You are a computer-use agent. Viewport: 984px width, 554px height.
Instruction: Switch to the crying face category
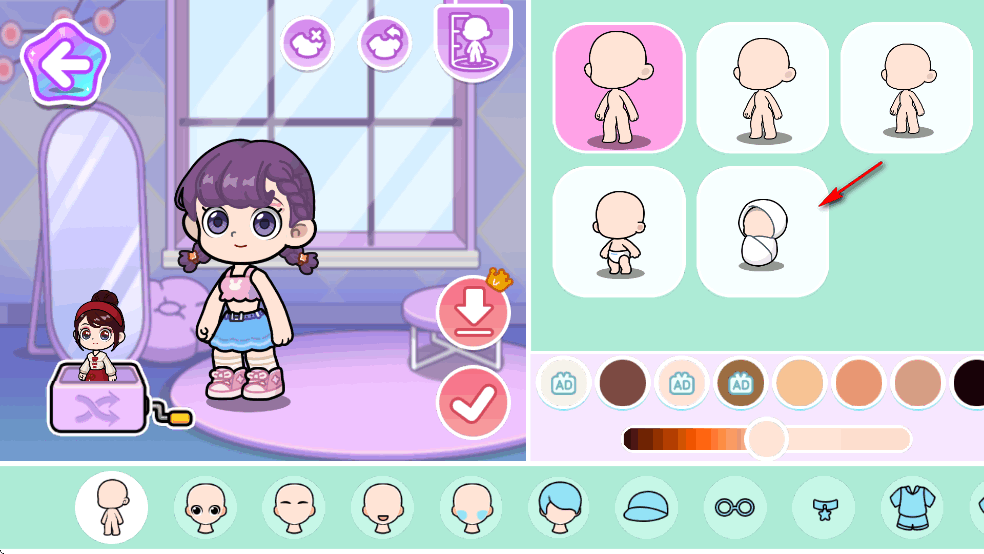tap(470, 507)
